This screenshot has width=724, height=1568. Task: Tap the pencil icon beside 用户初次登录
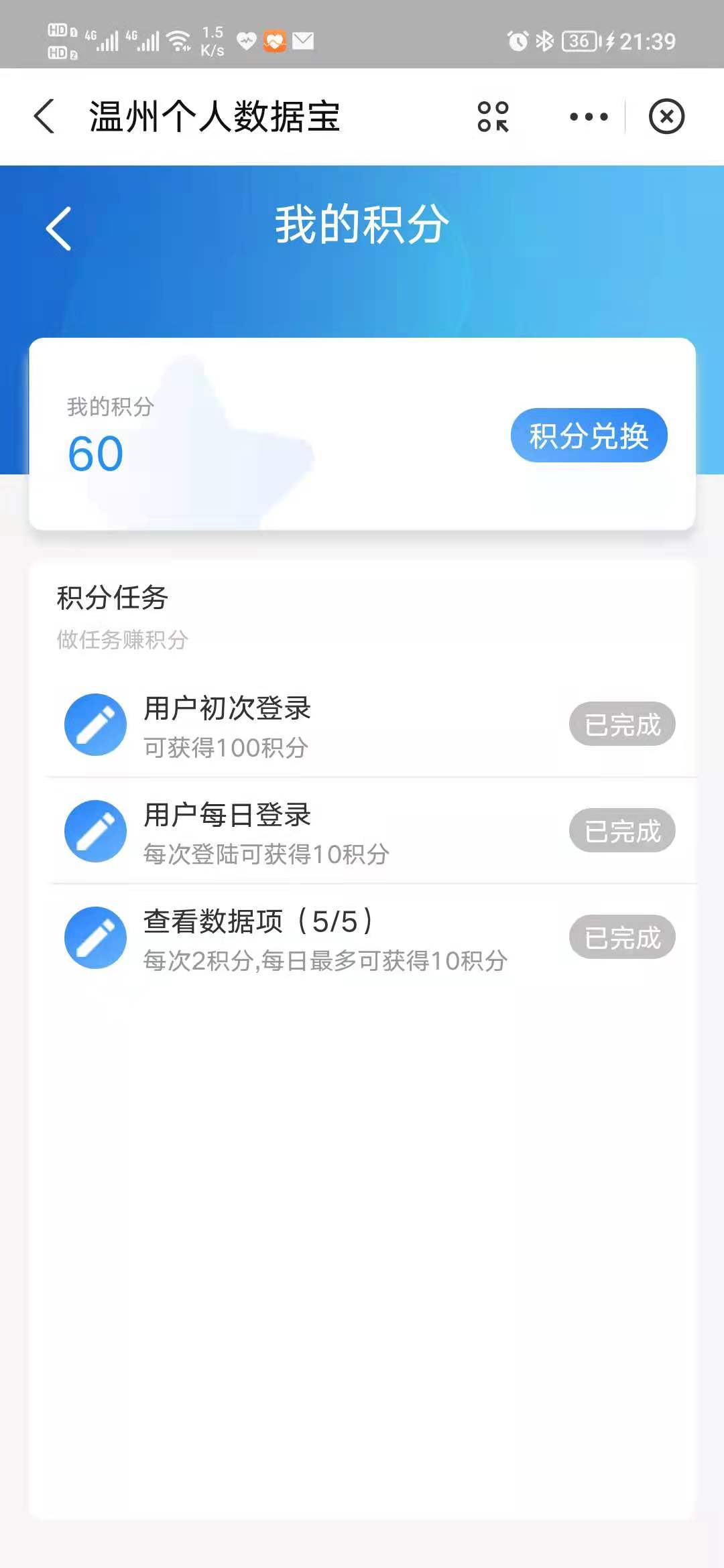click(x=95, y=724)
